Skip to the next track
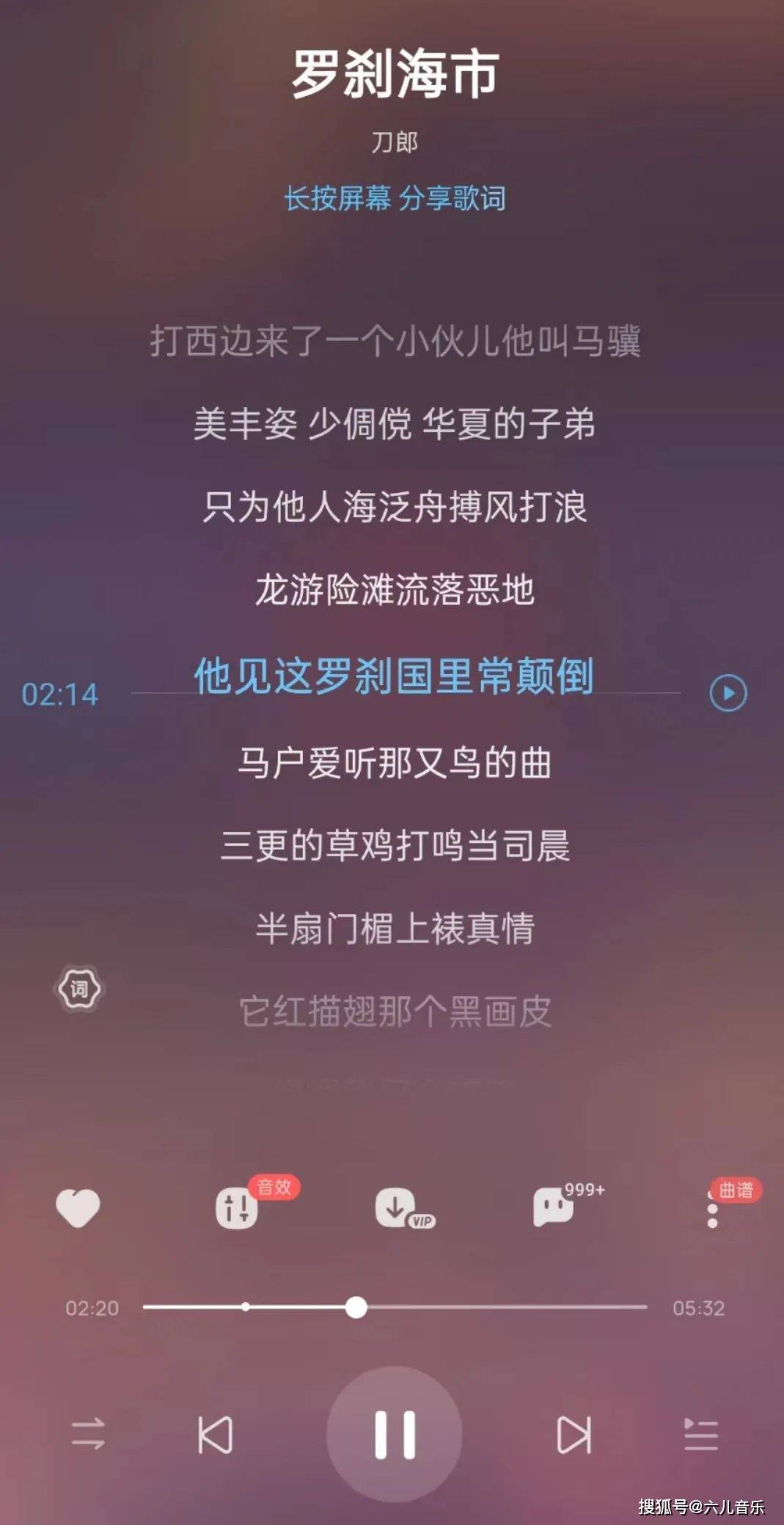Viewport: 784px width, 1525px height. [x=573, y=1435]
